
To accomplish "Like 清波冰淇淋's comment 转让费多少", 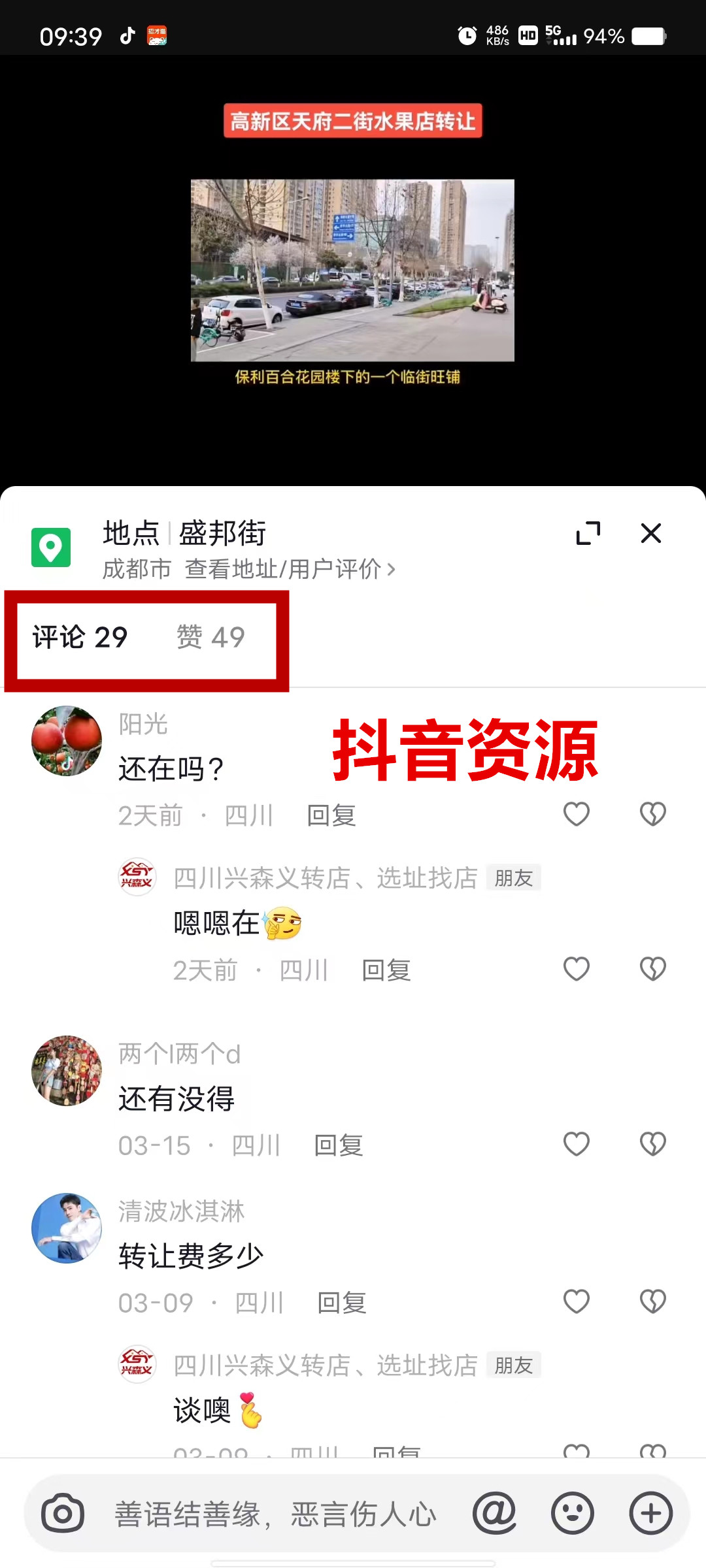I will pos(576,1301).
